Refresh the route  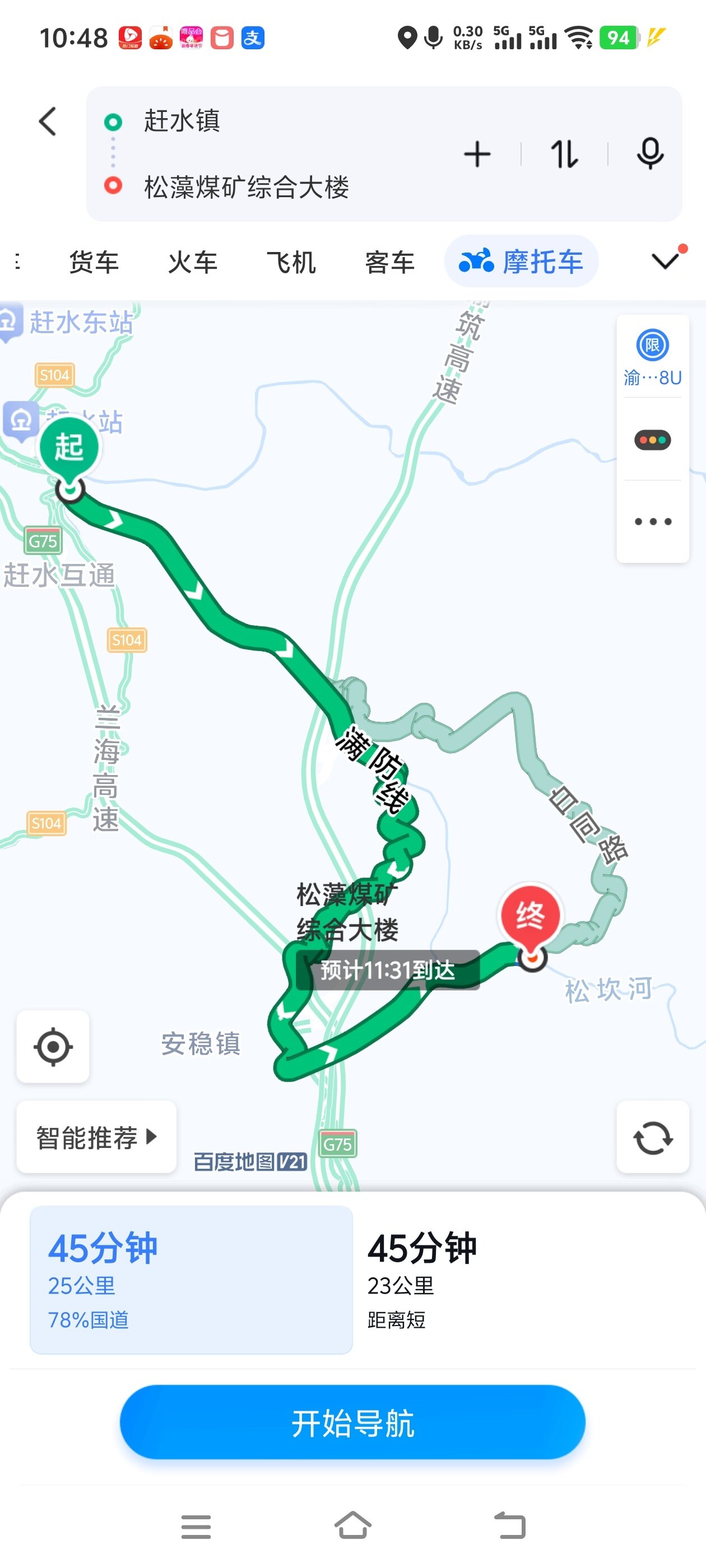pos(652,1136)
